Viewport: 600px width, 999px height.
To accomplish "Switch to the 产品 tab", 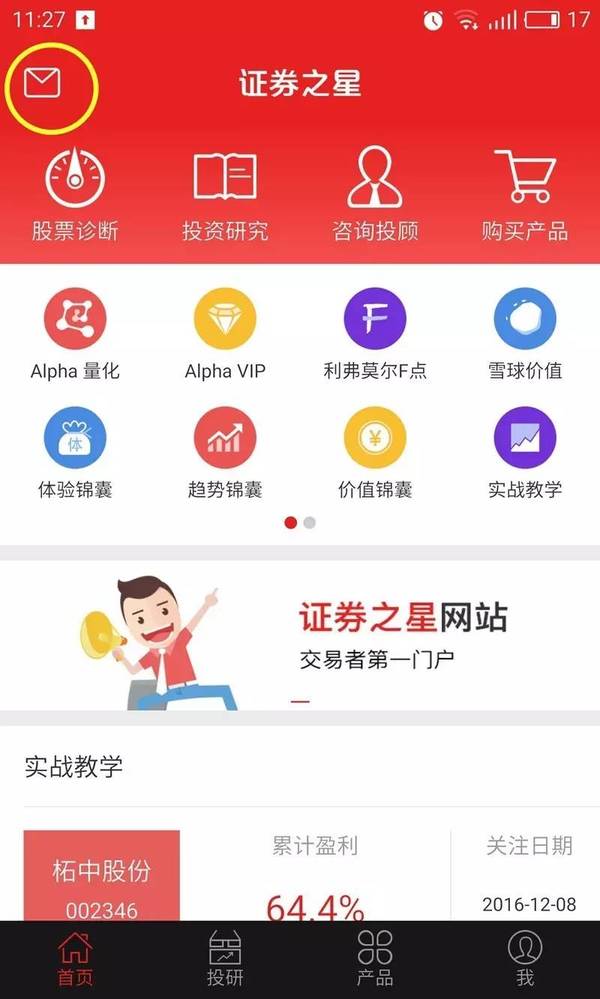I will [375, 958].
